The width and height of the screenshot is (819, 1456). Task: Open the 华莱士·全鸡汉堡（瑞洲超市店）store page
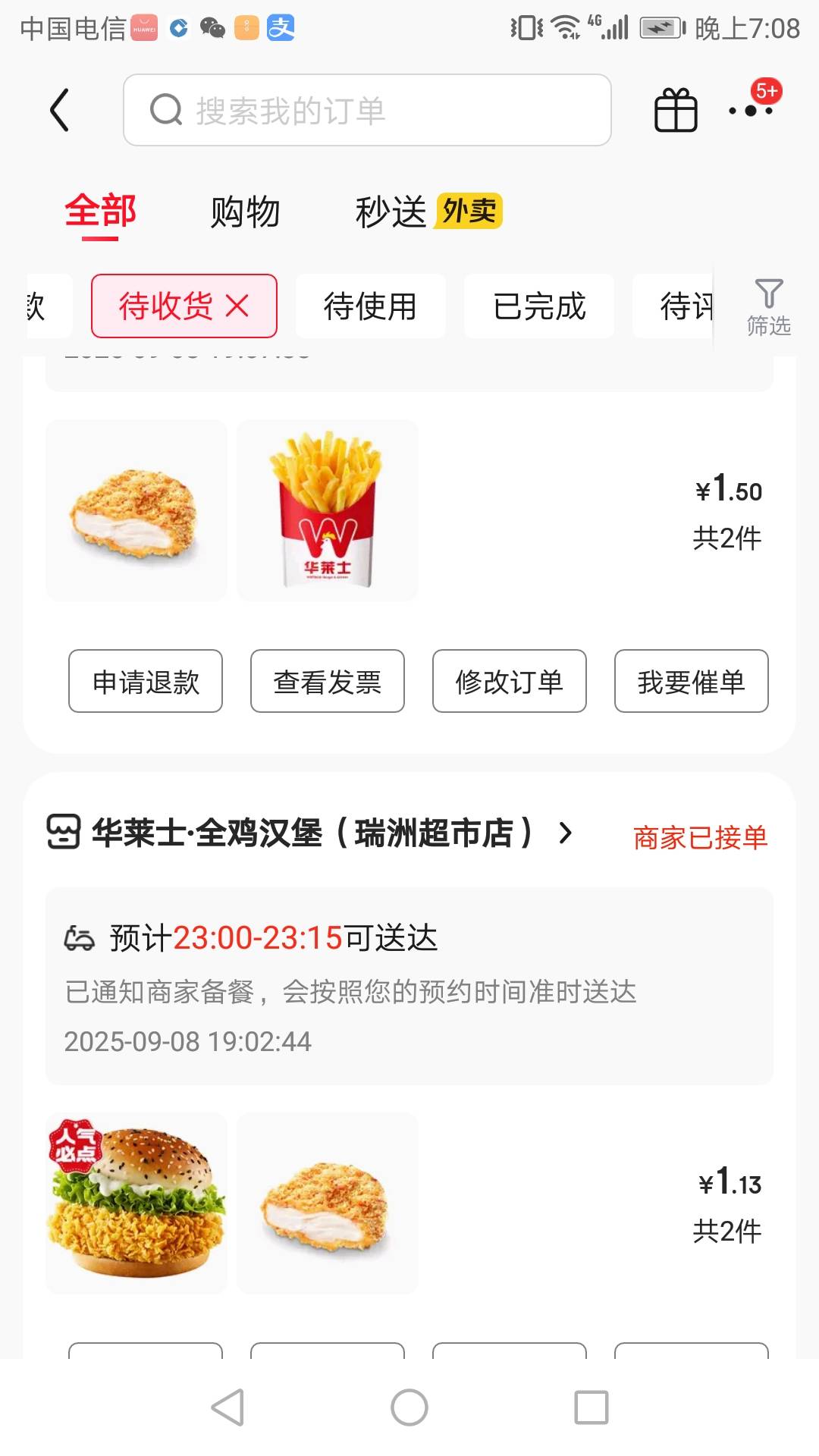pos(311,833)
